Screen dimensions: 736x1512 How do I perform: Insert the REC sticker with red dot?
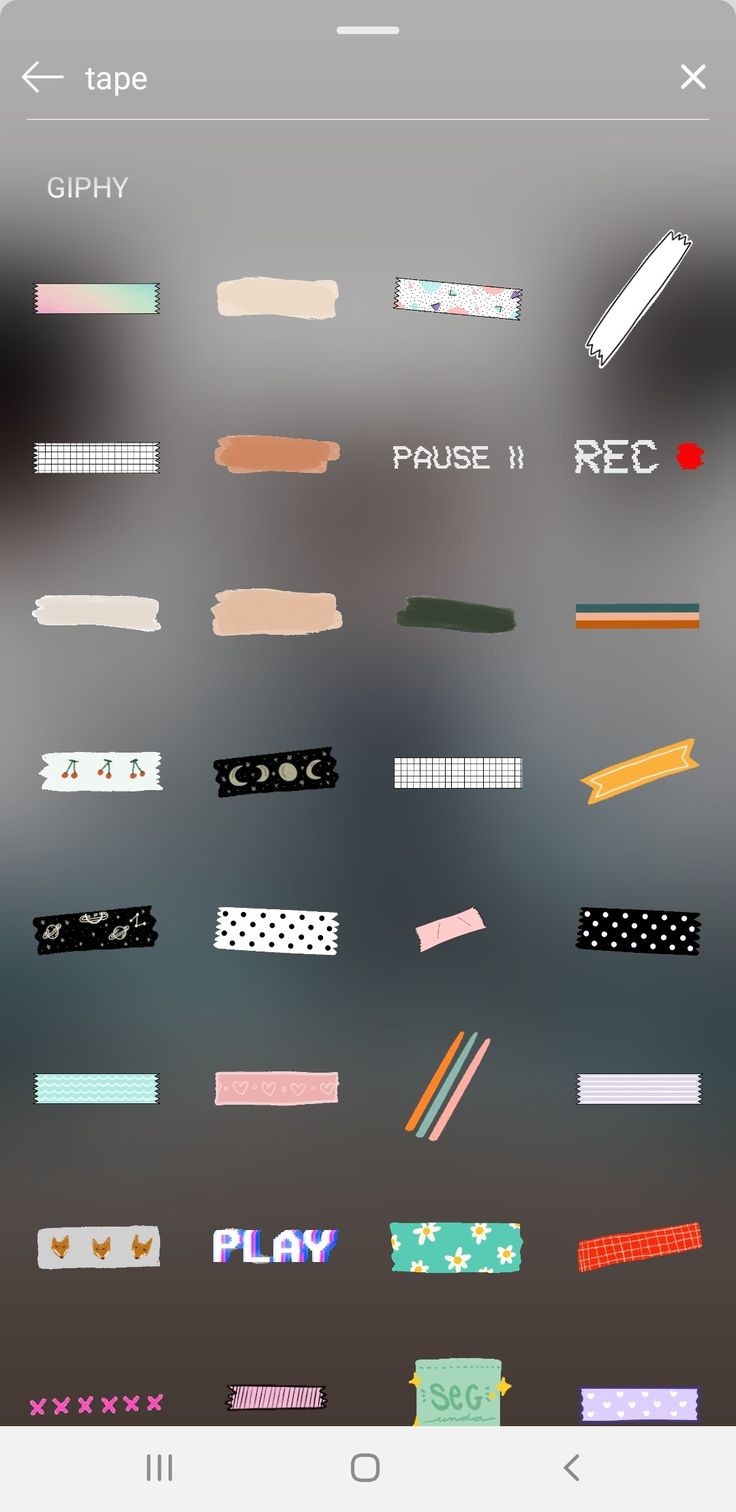tap(638, 457)
